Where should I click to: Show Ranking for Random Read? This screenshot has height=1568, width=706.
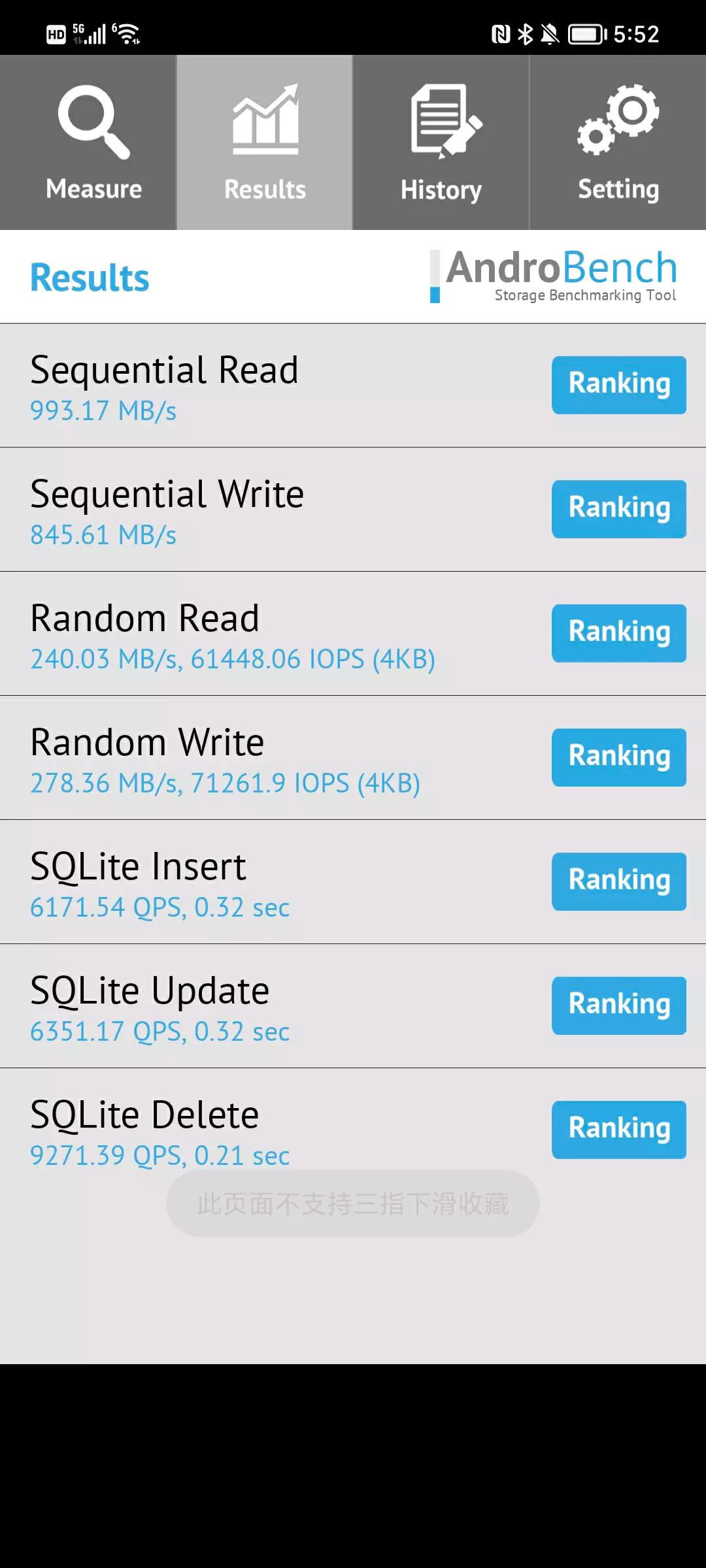(618, 633)
